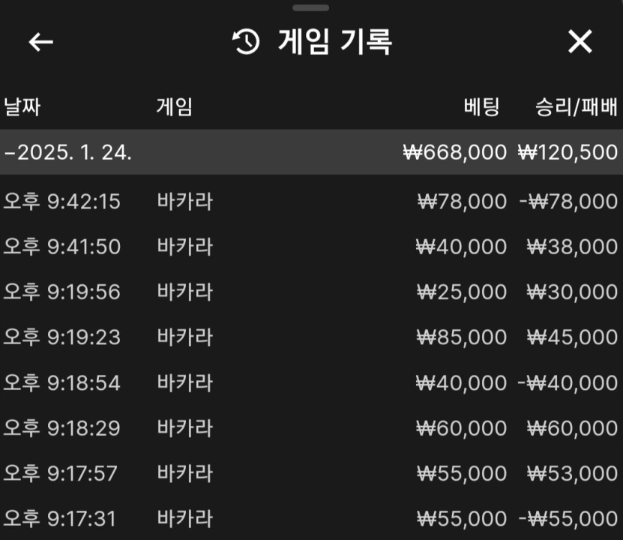Screen dimensions: 623x540
Task: View the 오후 9:19:23 바카라 record
Action: [x=310, y=337]
